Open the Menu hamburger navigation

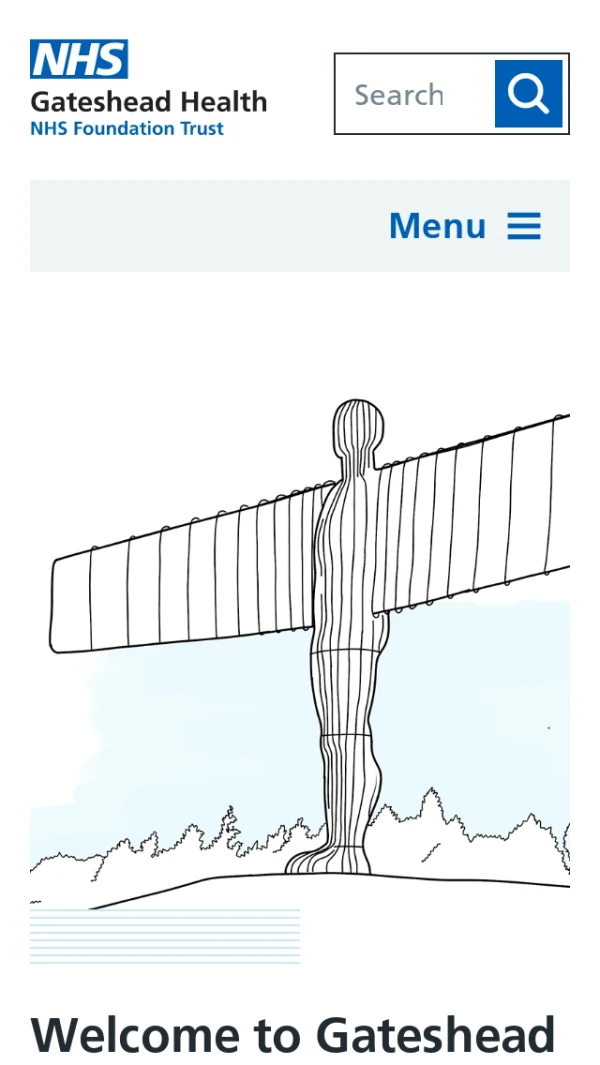(x=465, y=226)
